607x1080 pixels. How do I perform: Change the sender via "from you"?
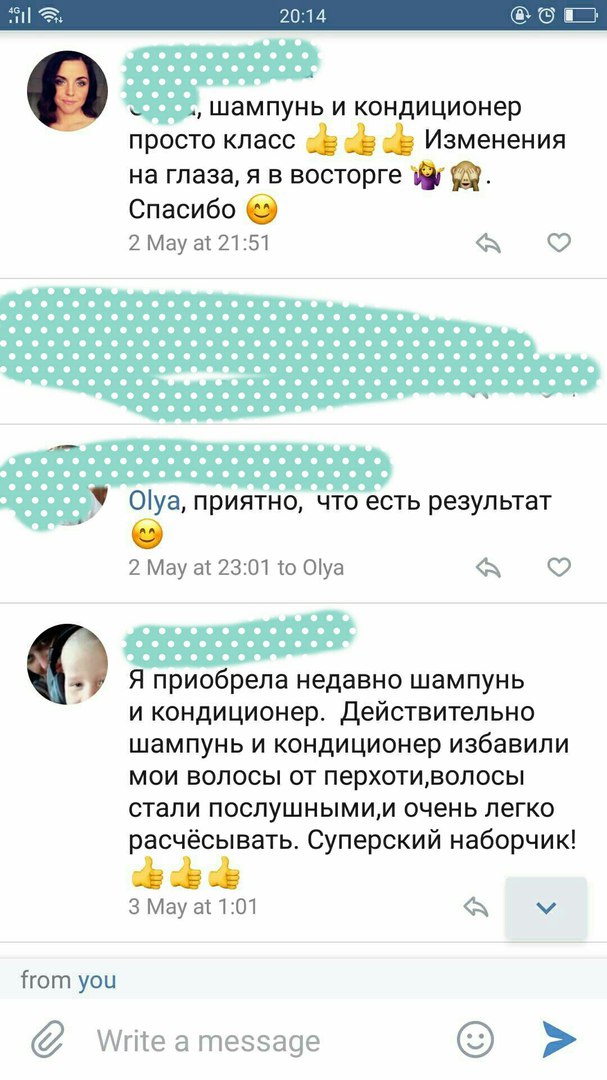coord(68,980)
